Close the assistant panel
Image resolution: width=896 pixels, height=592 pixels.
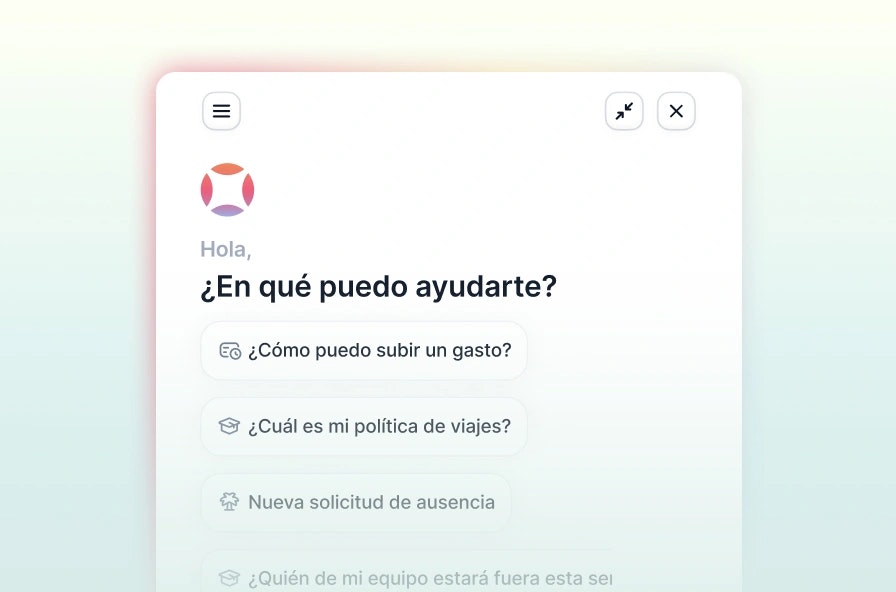pyautogui.click(x=676, y=111)
